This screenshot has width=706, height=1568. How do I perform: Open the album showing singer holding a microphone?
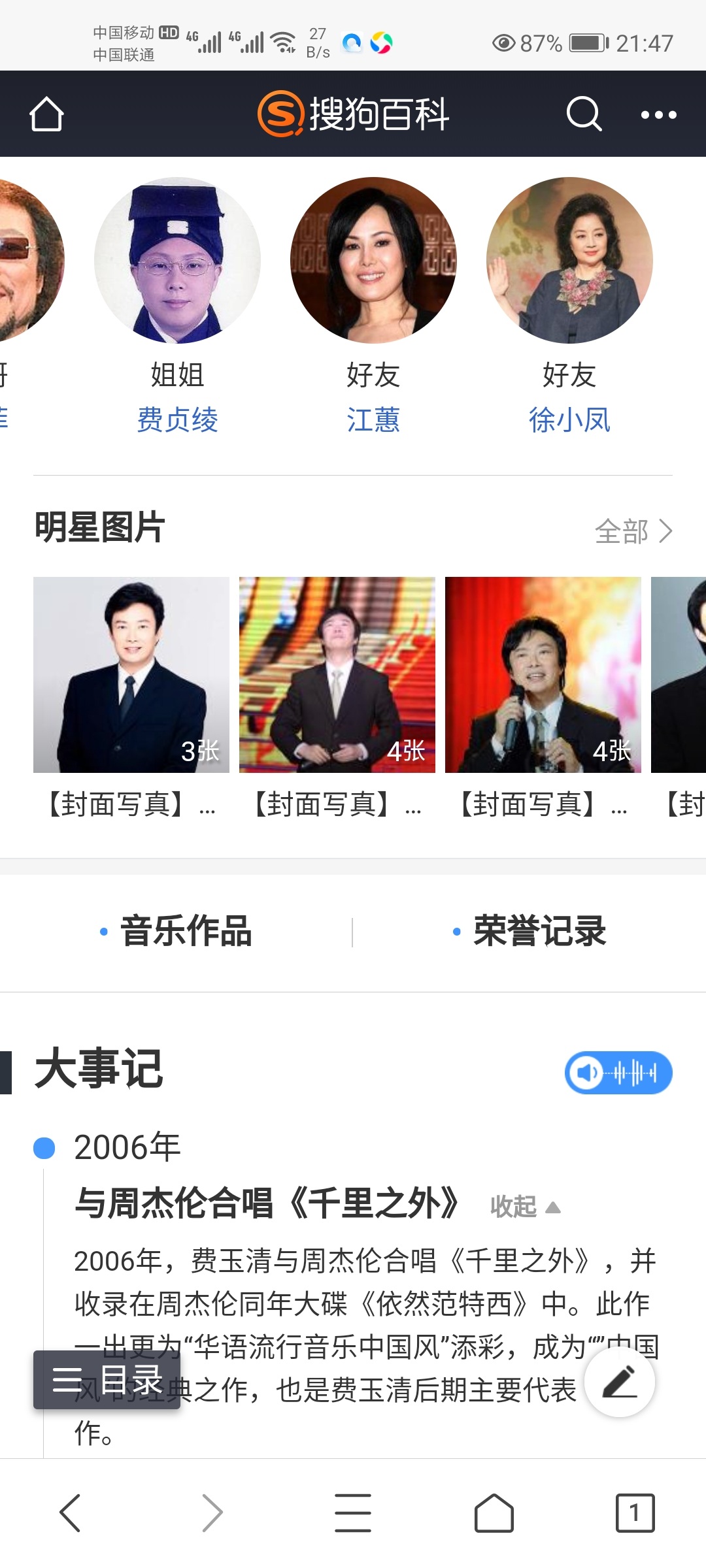click(543, 675)
